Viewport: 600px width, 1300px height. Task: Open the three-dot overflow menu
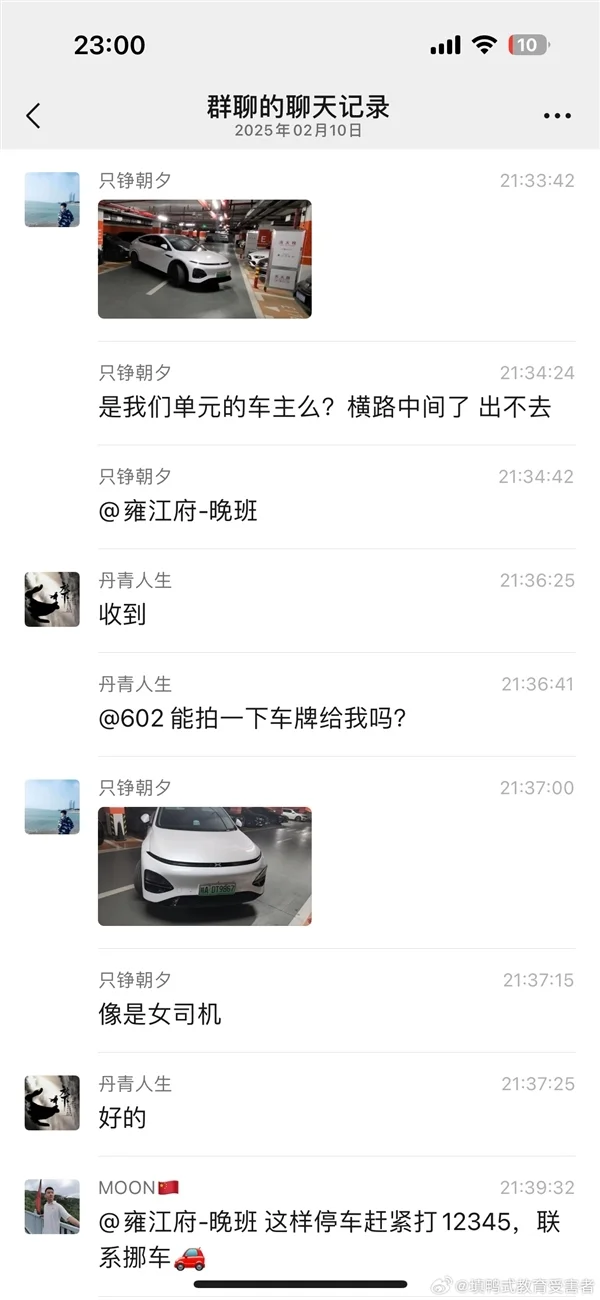coord(557,116)
